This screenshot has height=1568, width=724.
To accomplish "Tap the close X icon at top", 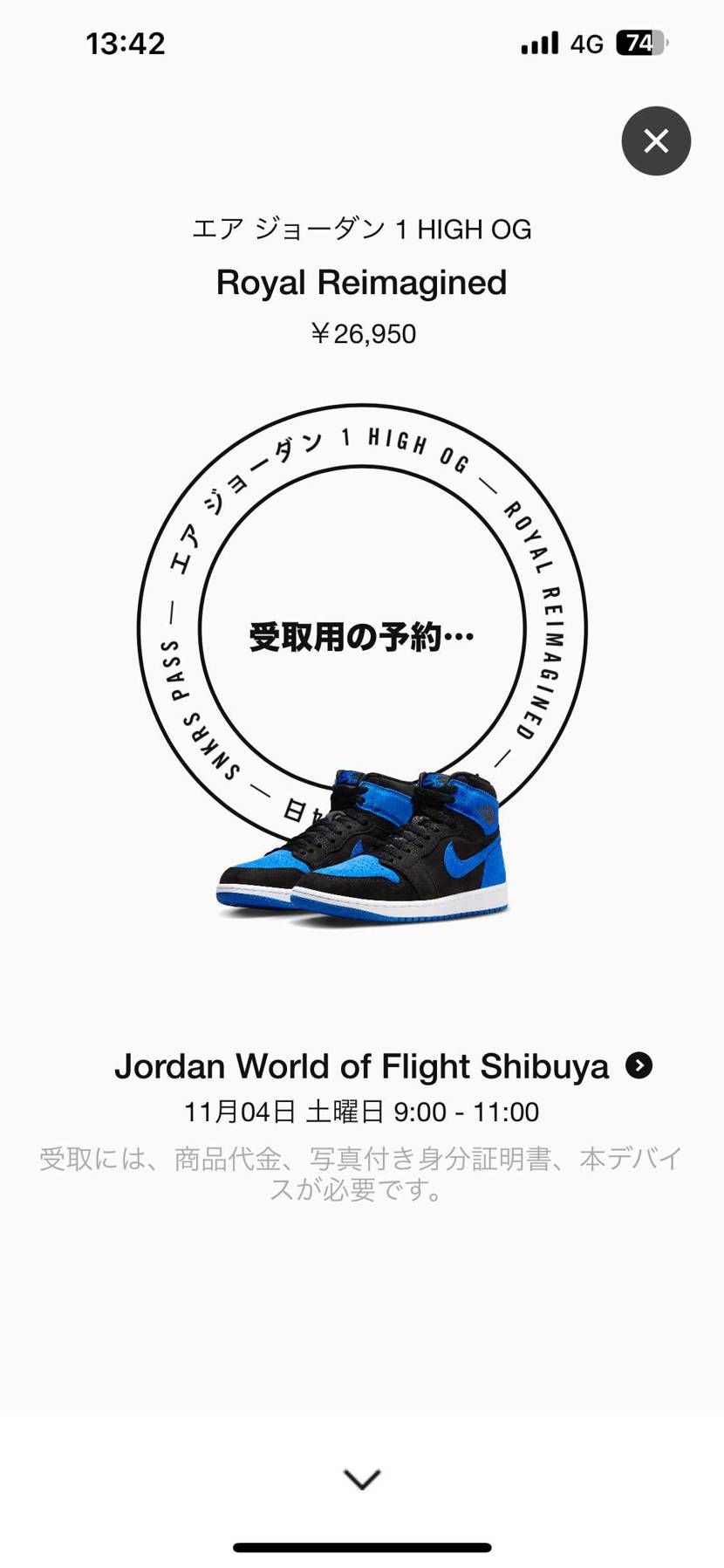I will (x=655, y=140).
